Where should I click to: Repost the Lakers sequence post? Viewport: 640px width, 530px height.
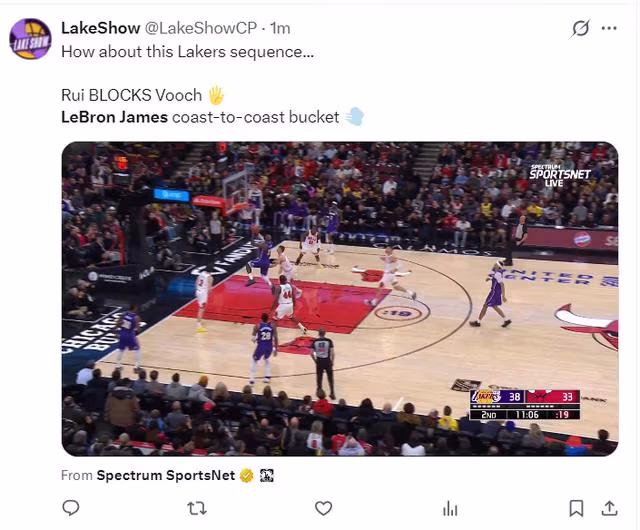click(x=197, y=508)
